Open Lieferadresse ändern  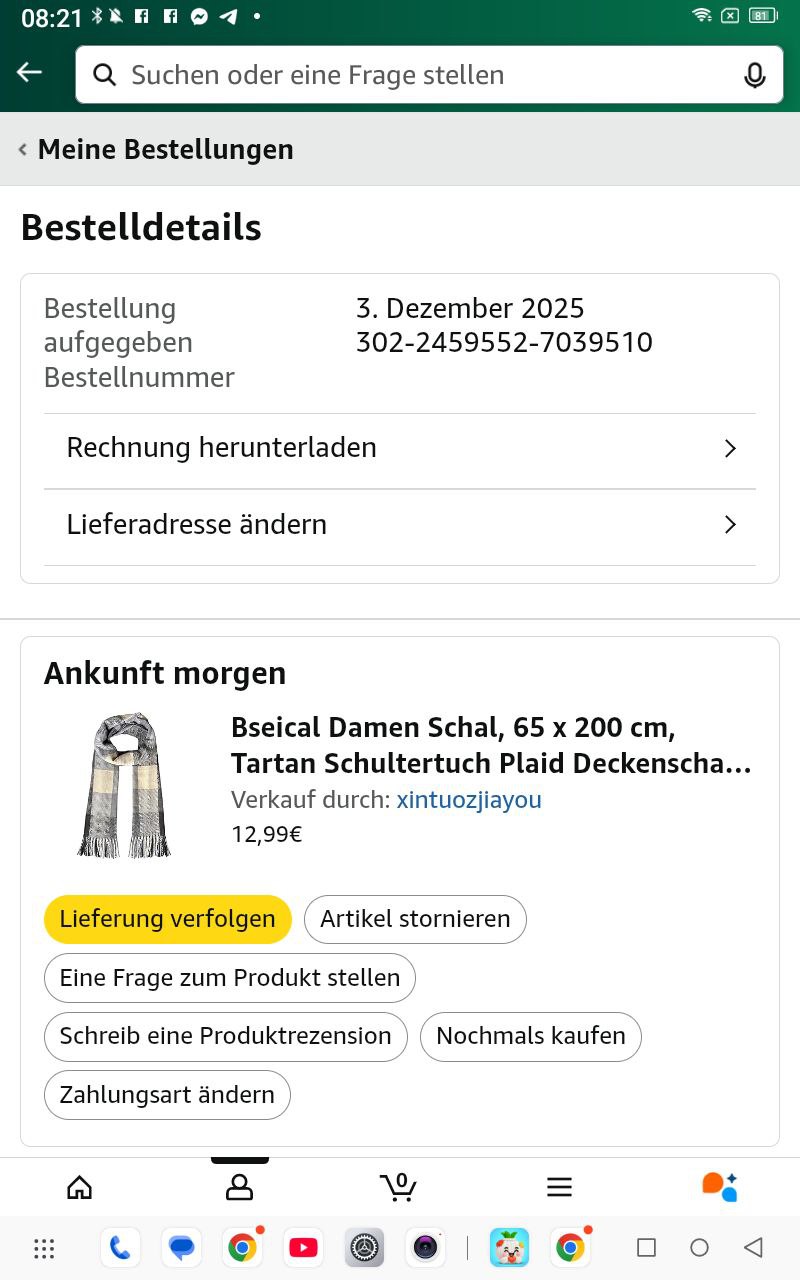point(400,525)
